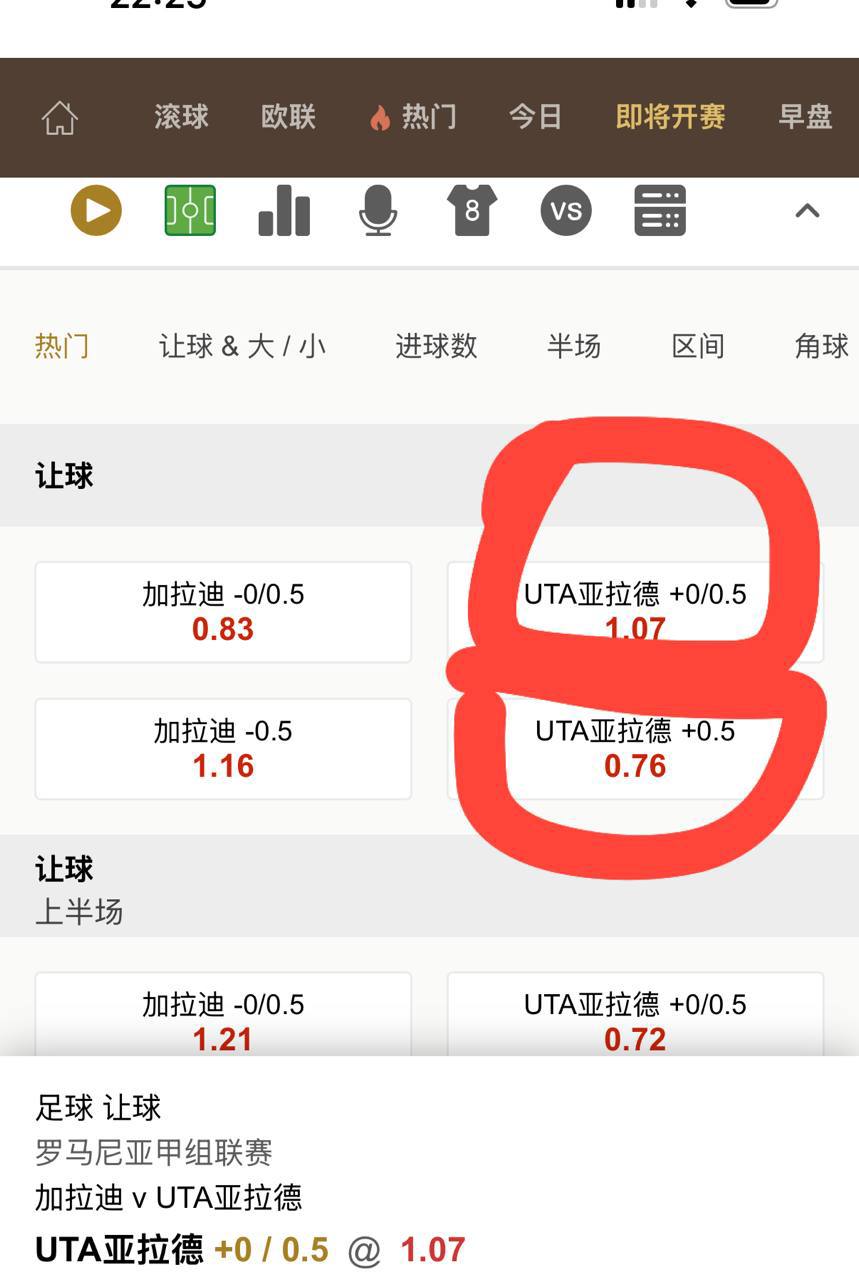Screen dimensions: 859x1280
Task: Switch to the 滚球 tab
Action: pos(181,117)
